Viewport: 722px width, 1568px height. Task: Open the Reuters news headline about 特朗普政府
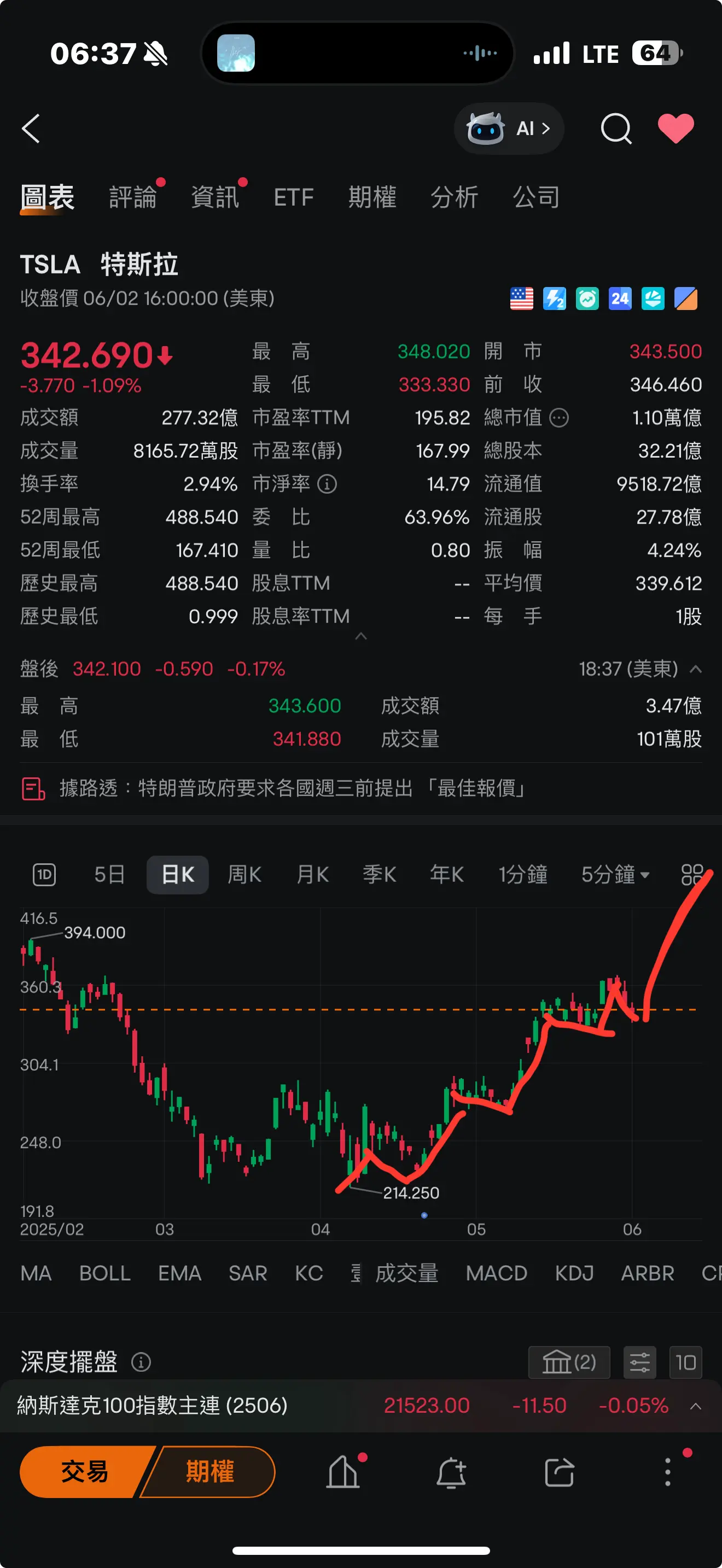tap(292, 788)
